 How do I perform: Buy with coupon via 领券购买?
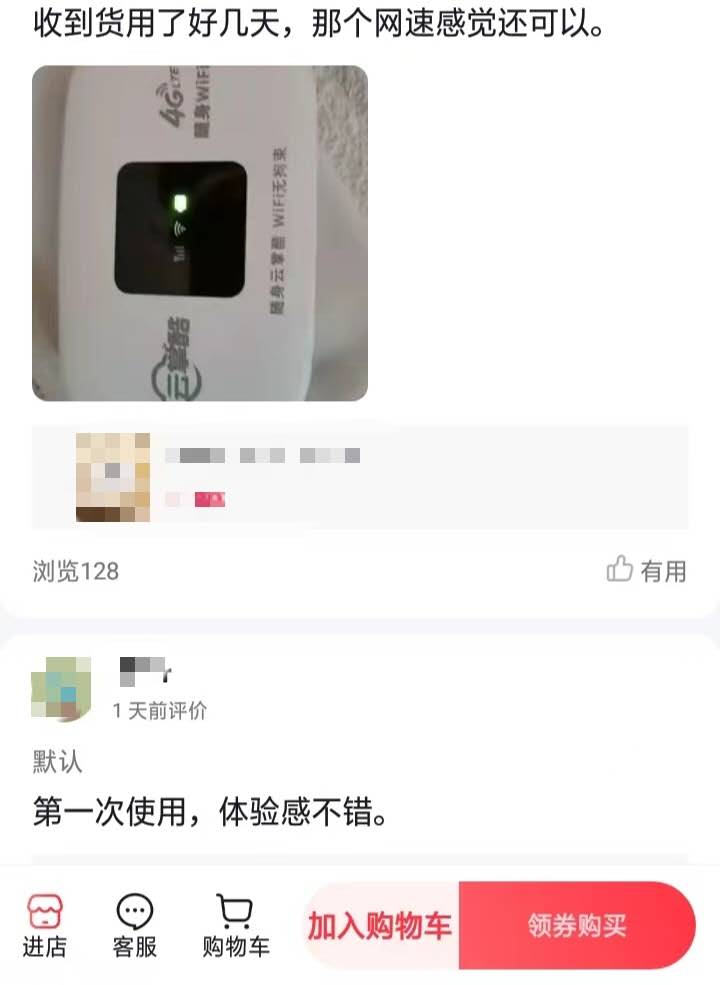[x=577, y=925]
